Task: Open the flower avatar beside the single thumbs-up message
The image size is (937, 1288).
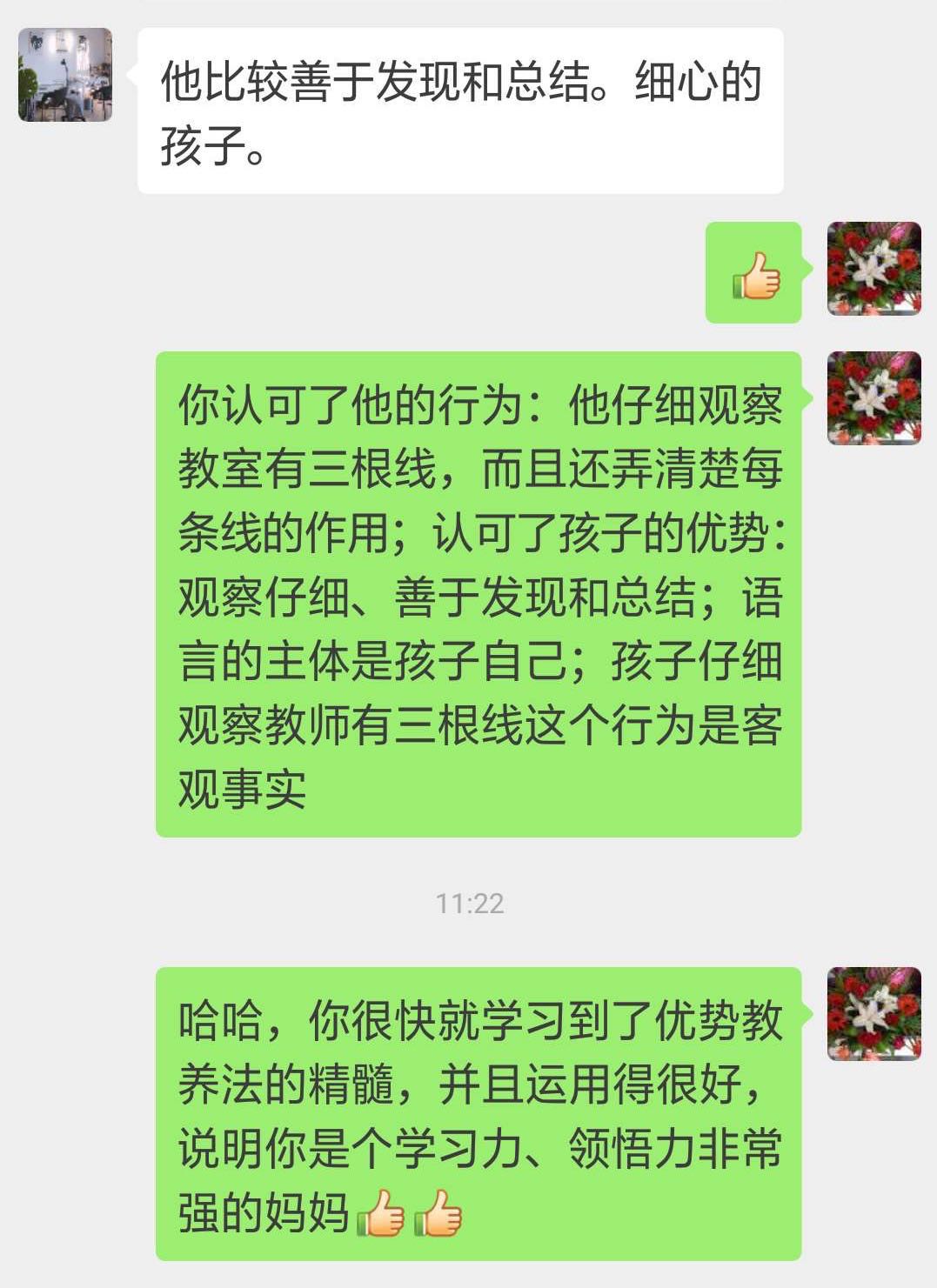Action: 873,269
